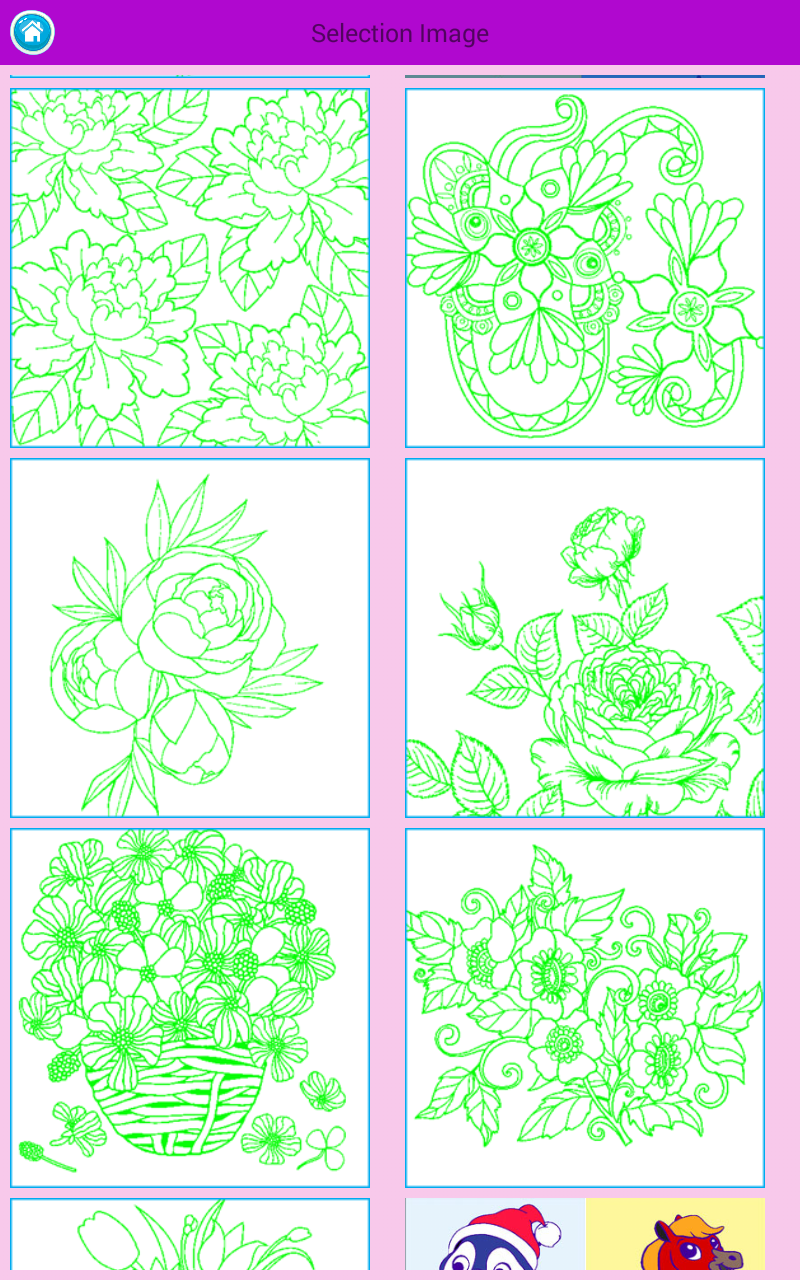Screen dimensions: 800x1280
Task: Select the peony pattern coloring page
Action: (190, 267)
